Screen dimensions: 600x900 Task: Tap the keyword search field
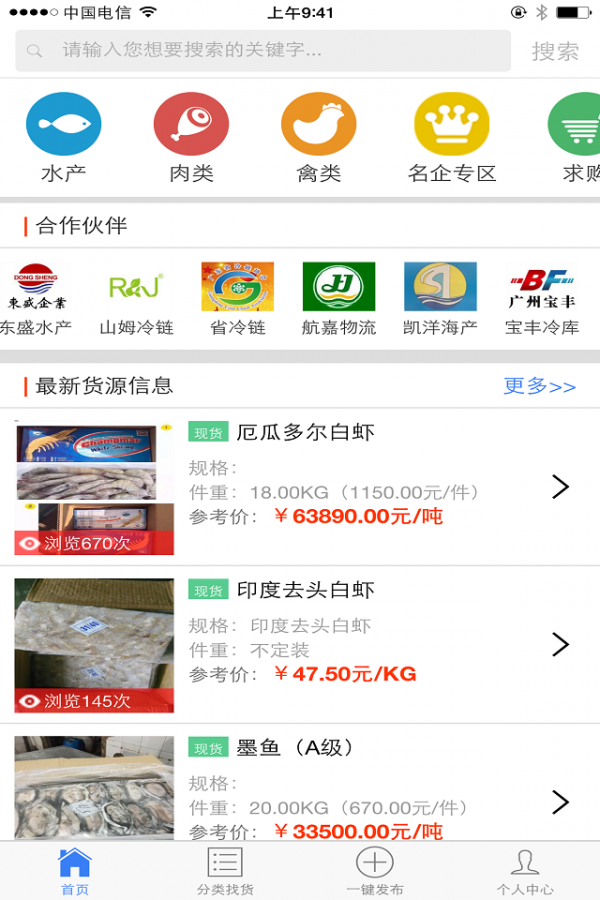265,51
